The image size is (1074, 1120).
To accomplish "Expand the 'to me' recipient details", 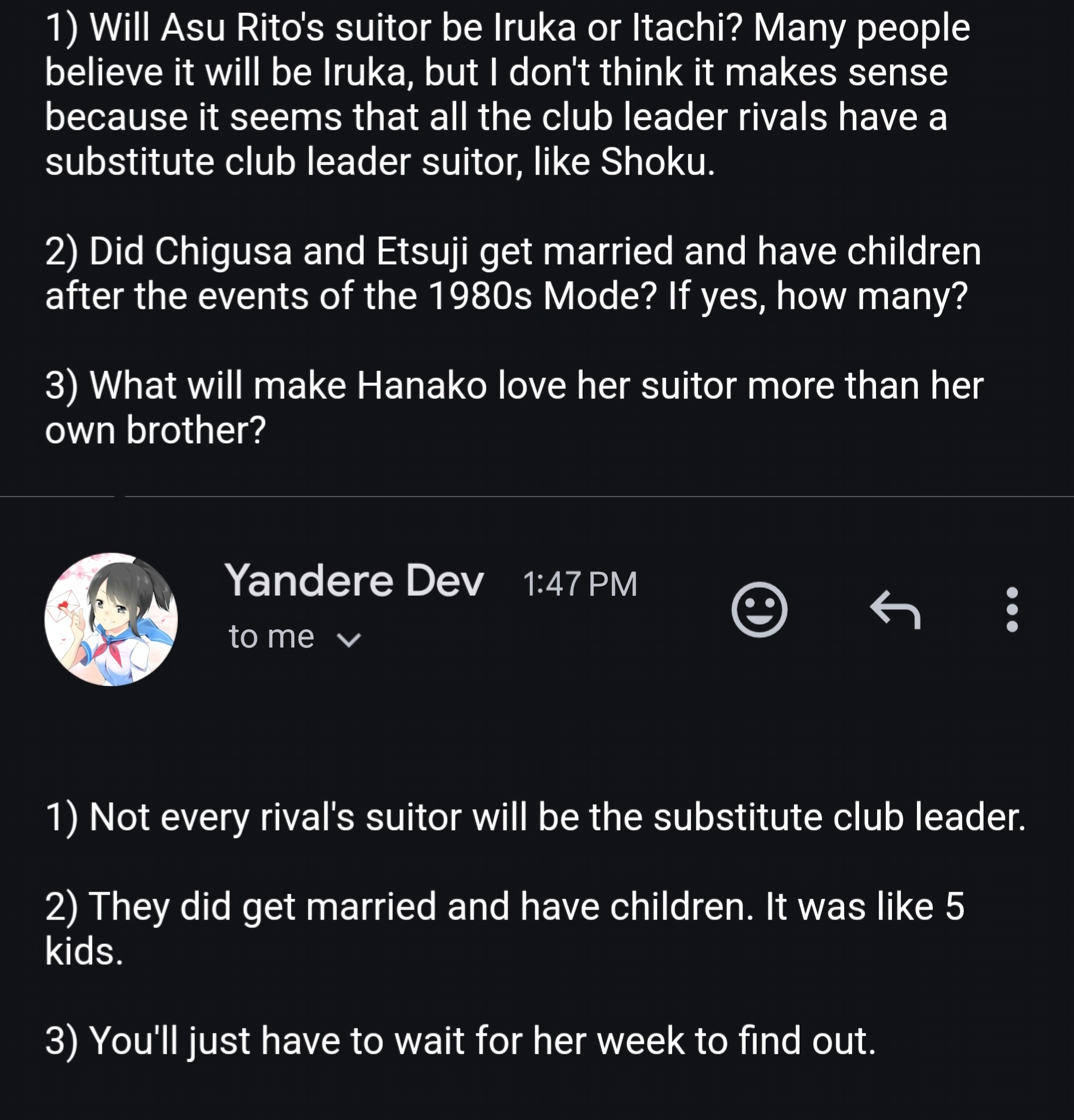I will [294, 637].
